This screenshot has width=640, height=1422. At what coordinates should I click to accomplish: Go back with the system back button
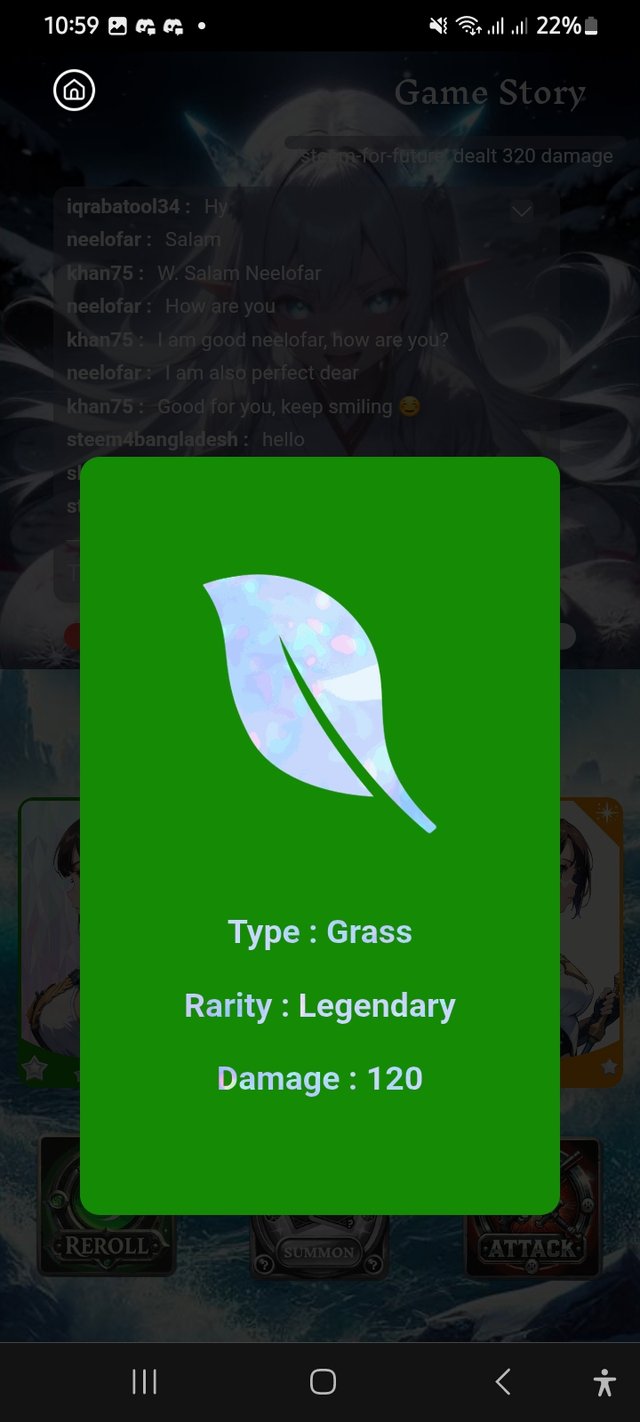coord(503,1382)
